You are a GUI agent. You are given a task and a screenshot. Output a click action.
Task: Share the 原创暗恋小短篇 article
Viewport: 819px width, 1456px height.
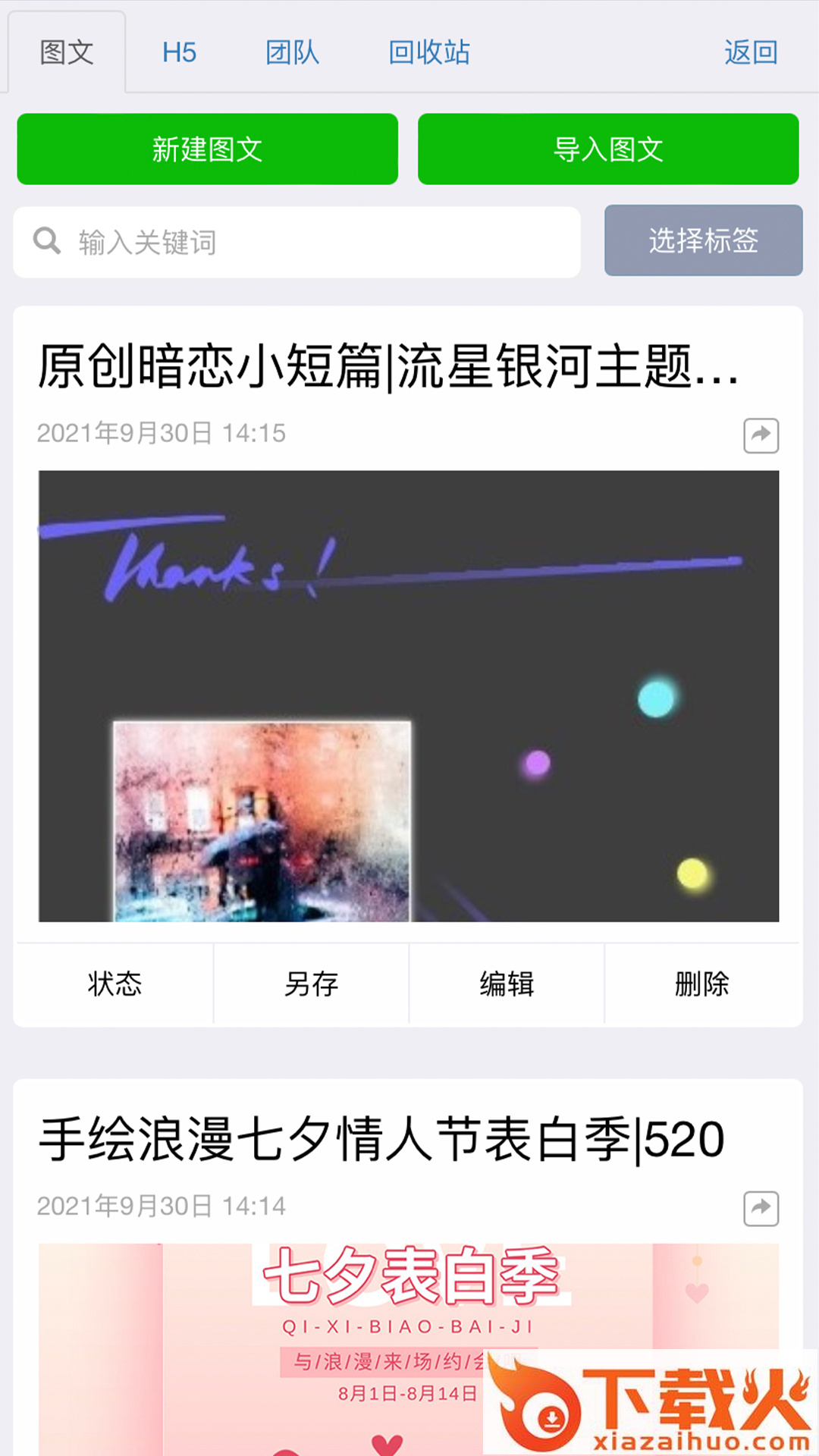click(x=761, y=435)
